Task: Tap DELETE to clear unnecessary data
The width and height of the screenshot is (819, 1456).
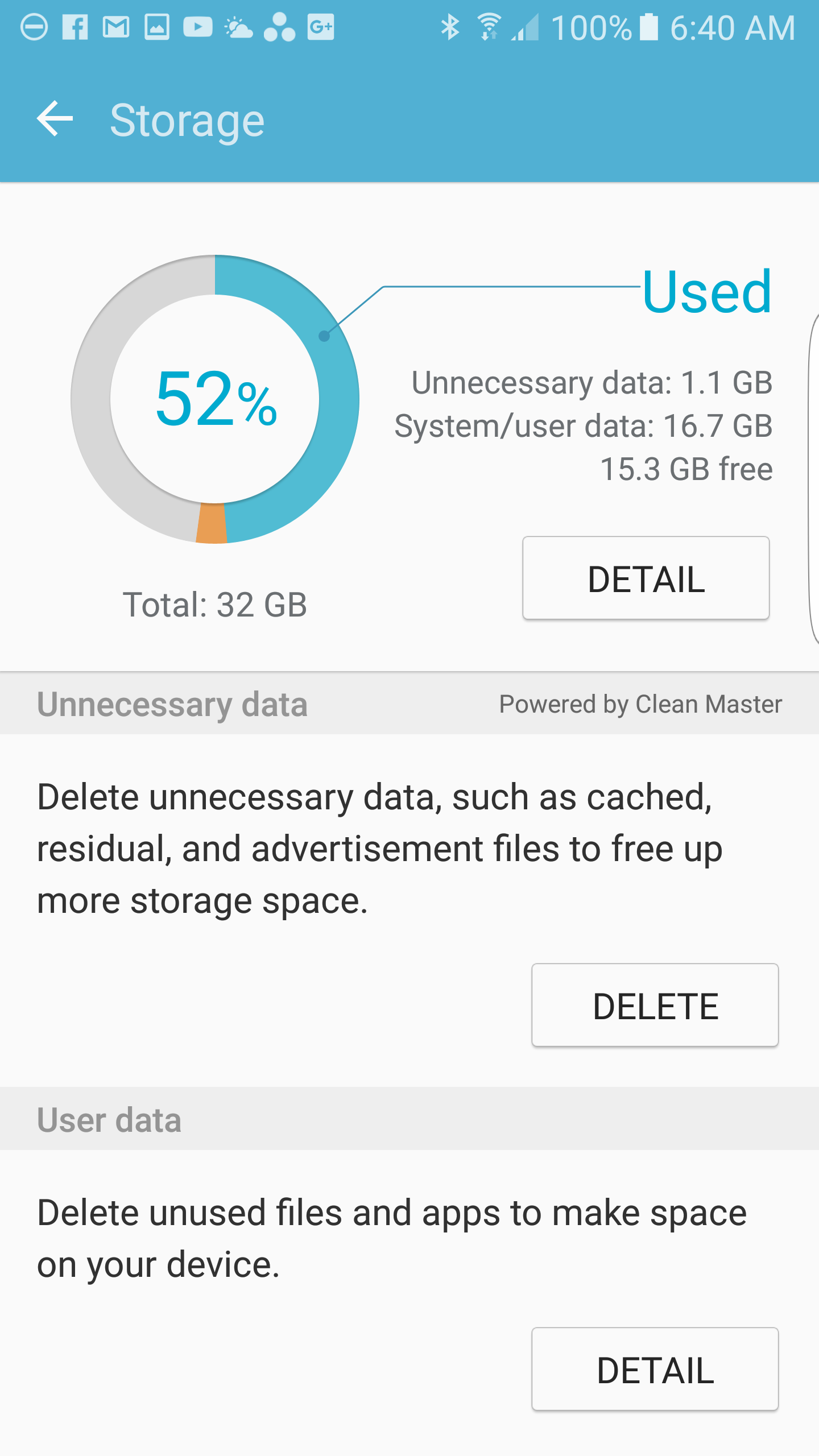Action: point(655,1005)
